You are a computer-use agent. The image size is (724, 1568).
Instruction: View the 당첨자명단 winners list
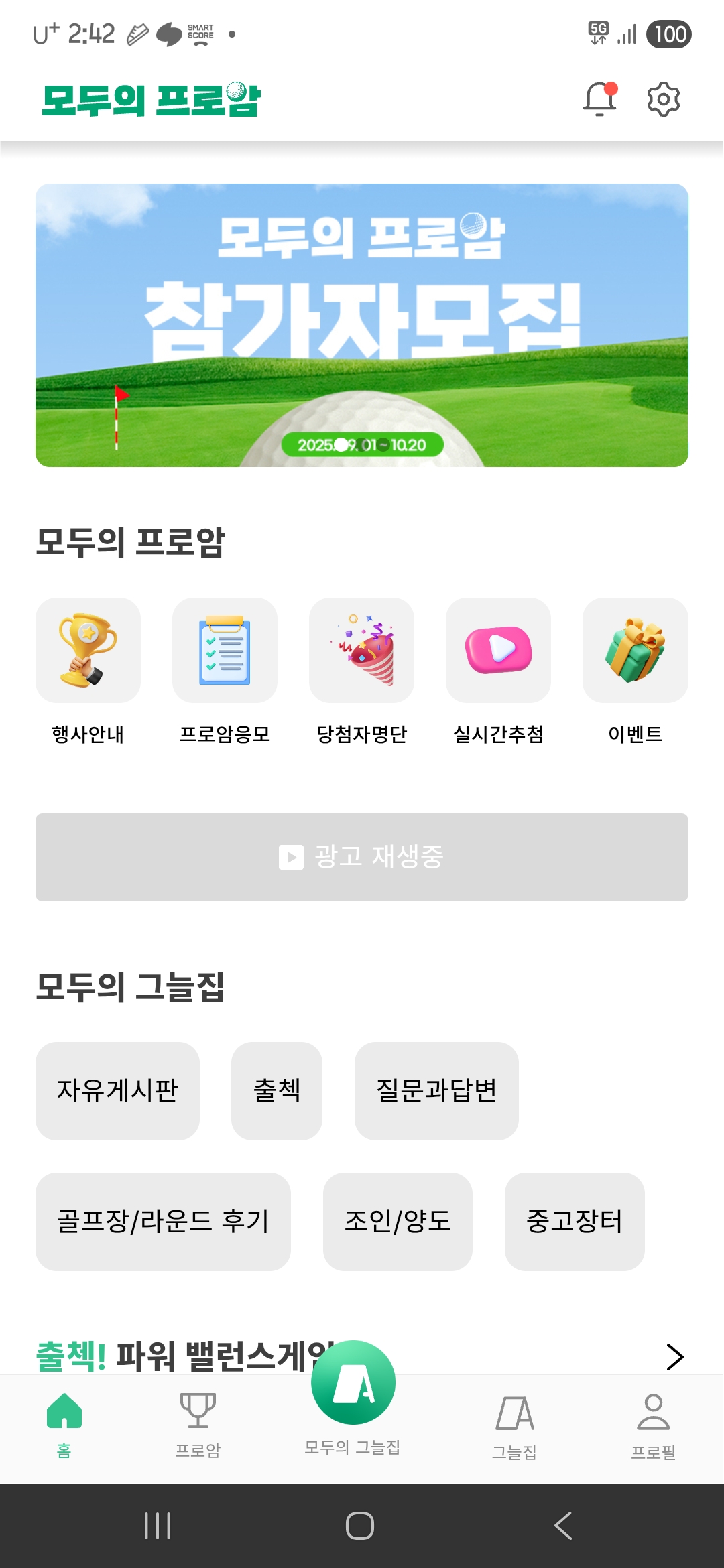coord(361,651)
